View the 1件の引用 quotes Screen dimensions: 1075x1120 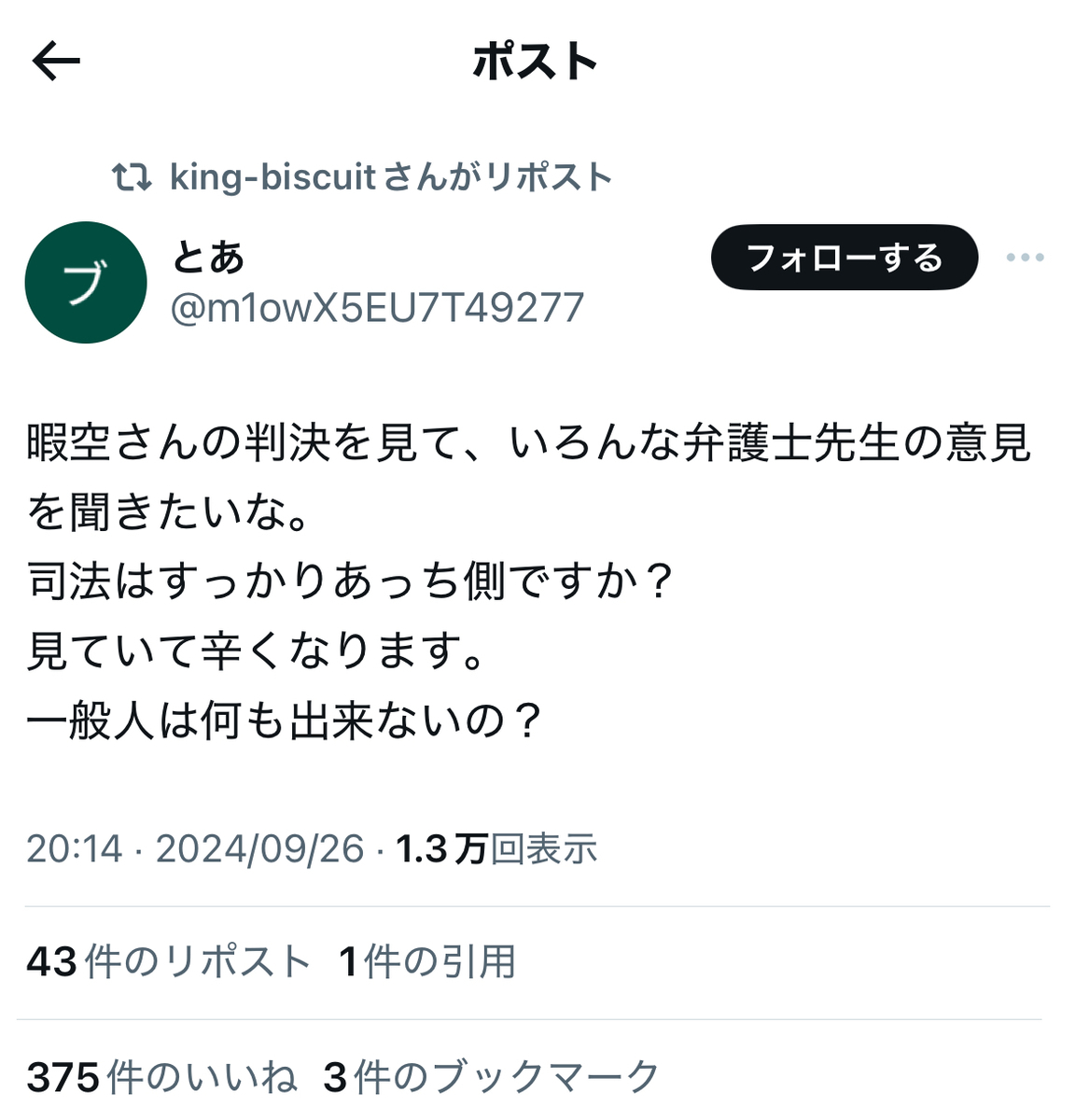tap(427, 961)
